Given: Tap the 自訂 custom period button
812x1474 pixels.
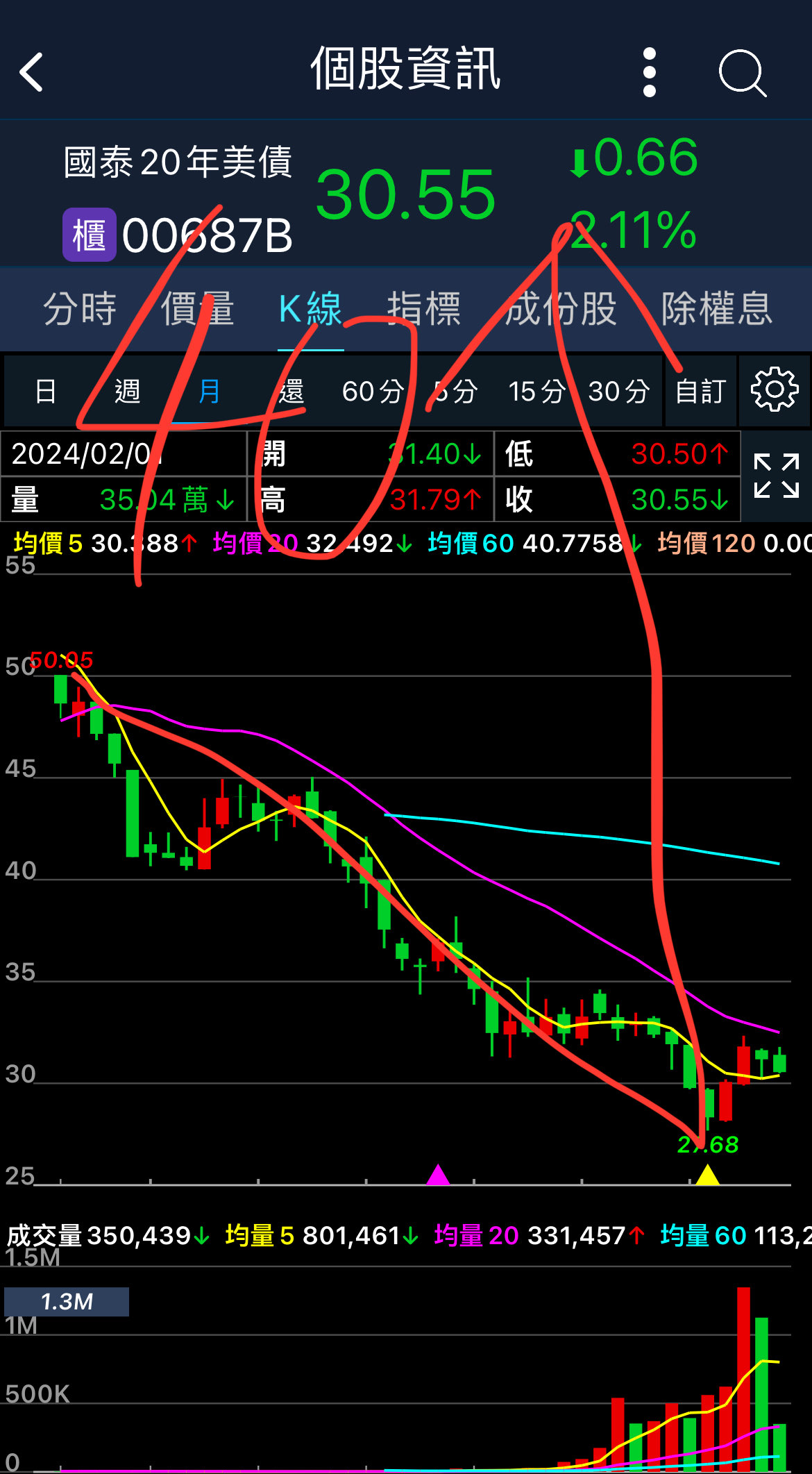Looking at the screenshot, I should pos(701,392).
